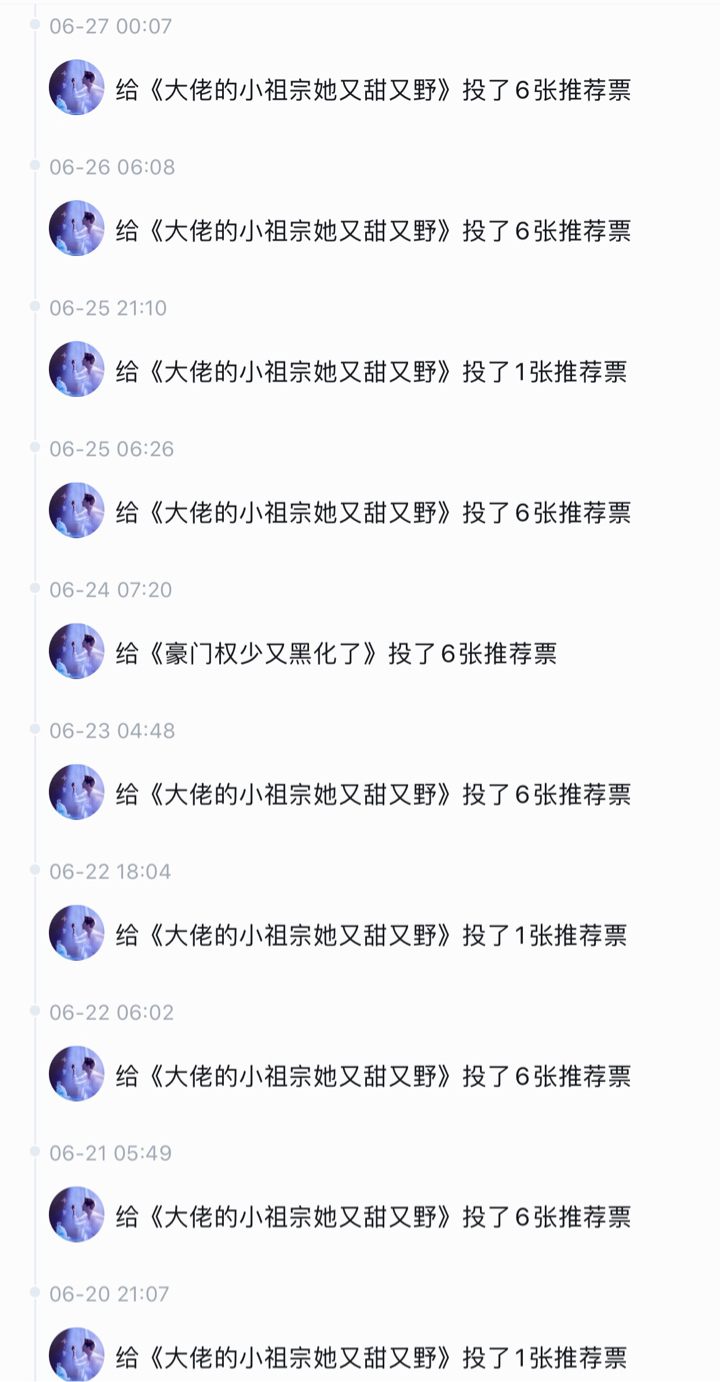Select the vote entry from 06-22 18:04
Viewport: 720px width, 1382px height.
[x=371, y=936]
